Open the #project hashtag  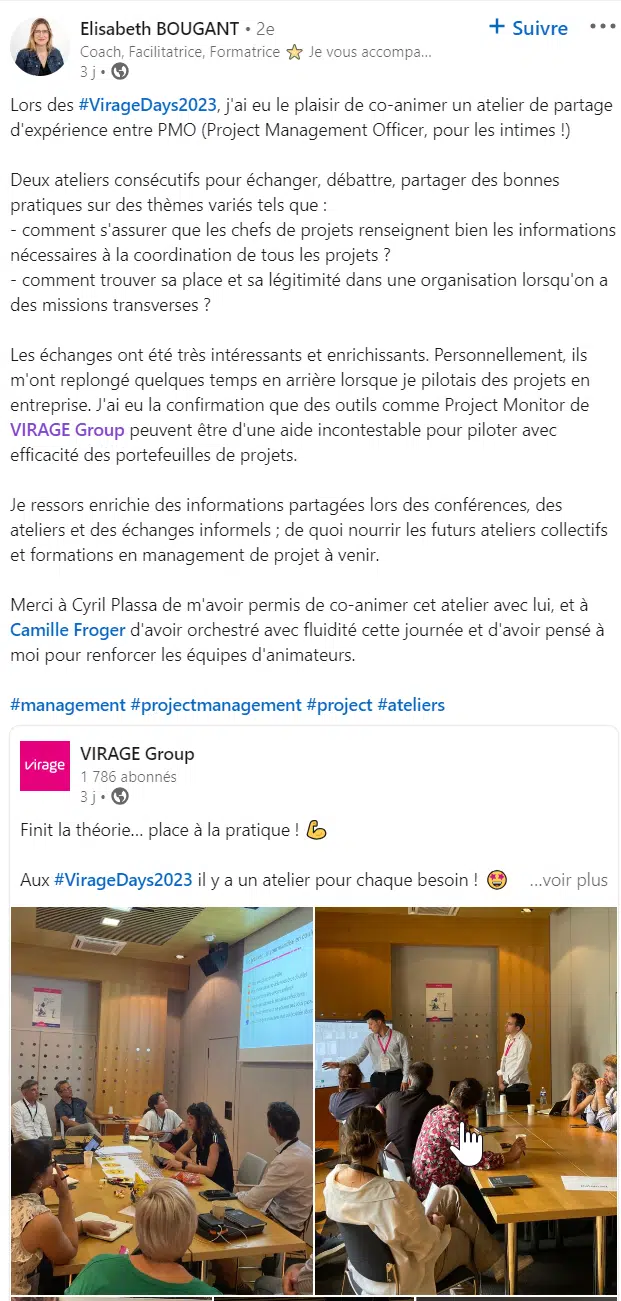(x=339, y=705)
